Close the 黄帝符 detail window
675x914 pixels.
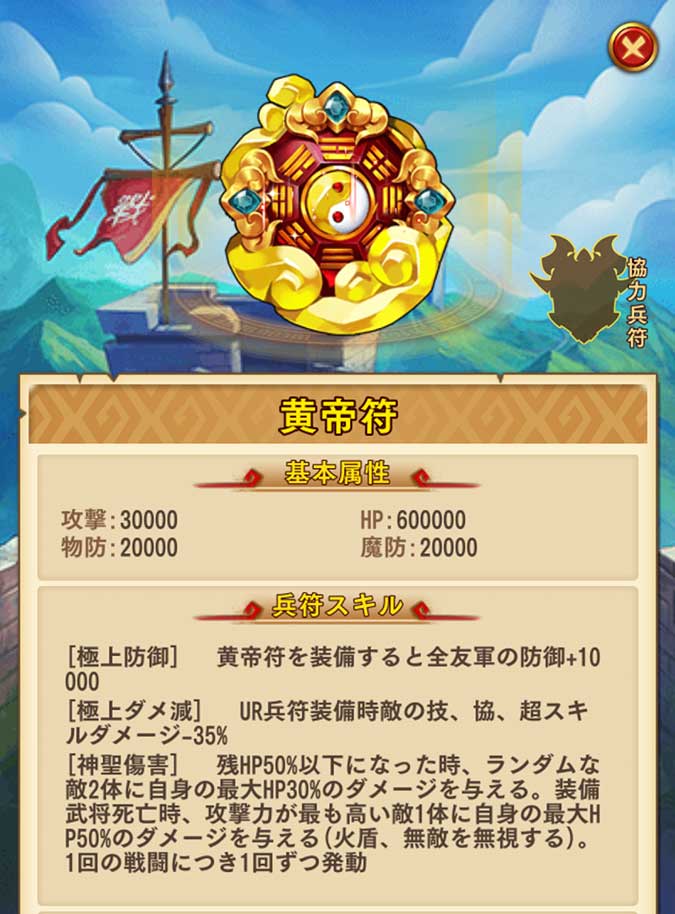633,47
